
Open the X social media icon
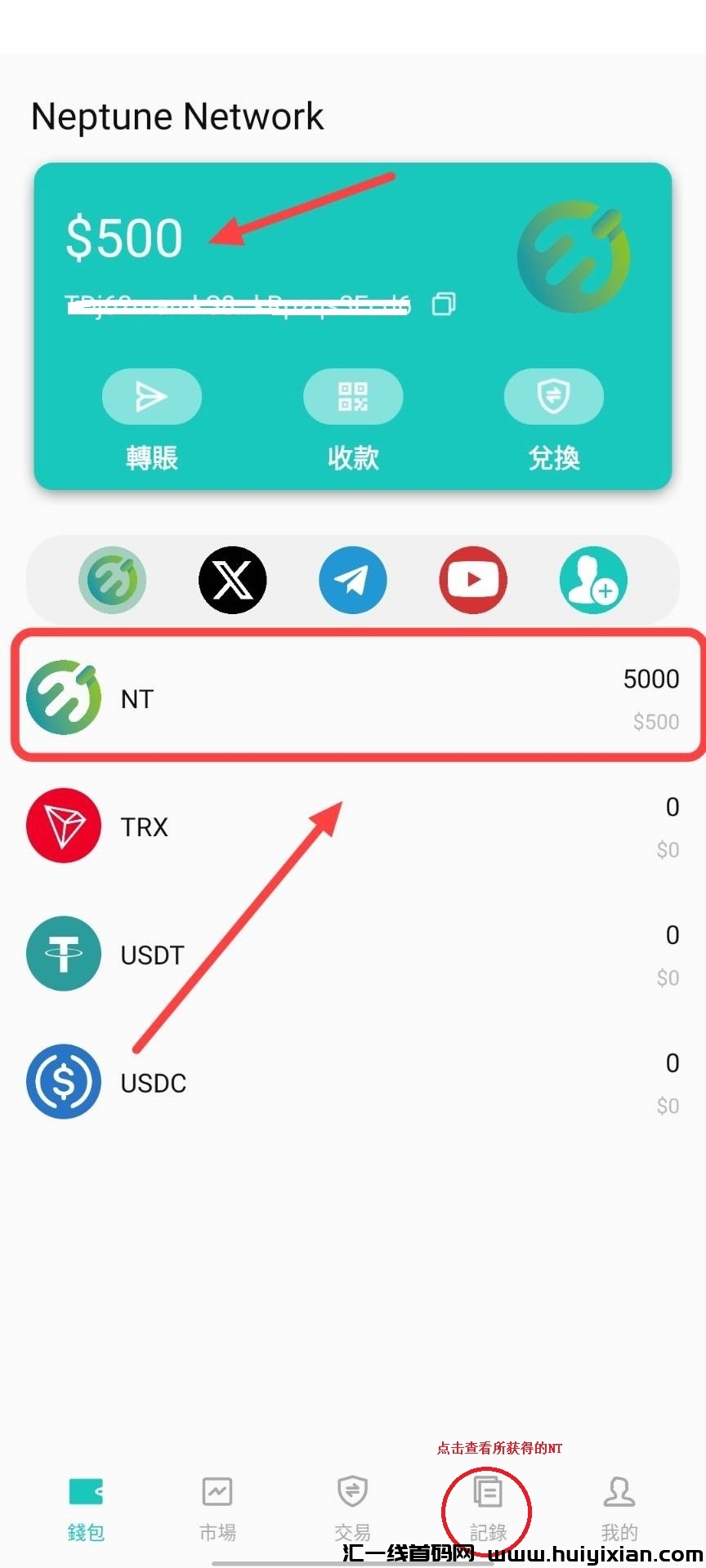tap(232, 580)
